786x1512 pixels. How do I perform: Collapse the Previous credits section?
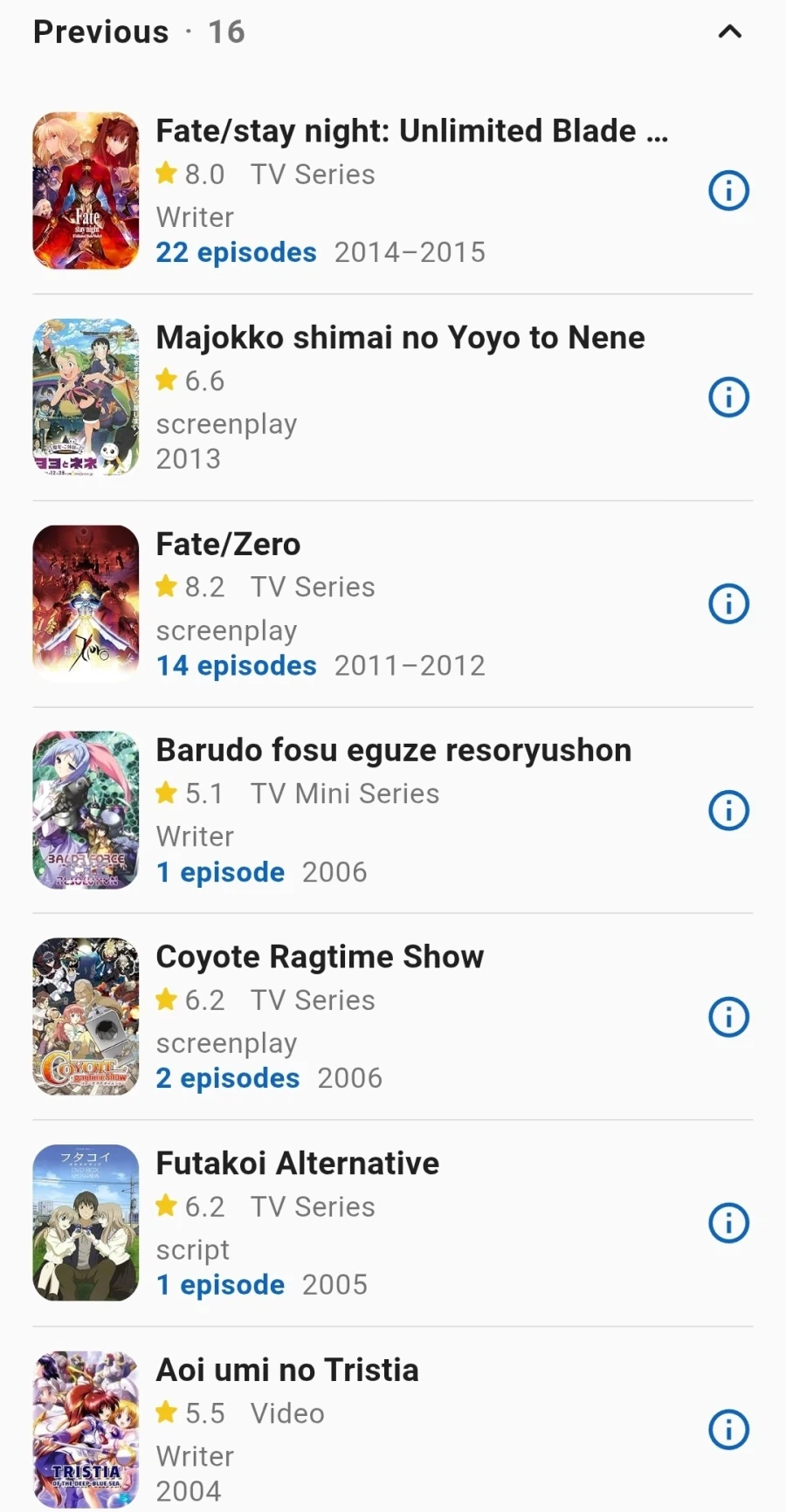point(729,32)
